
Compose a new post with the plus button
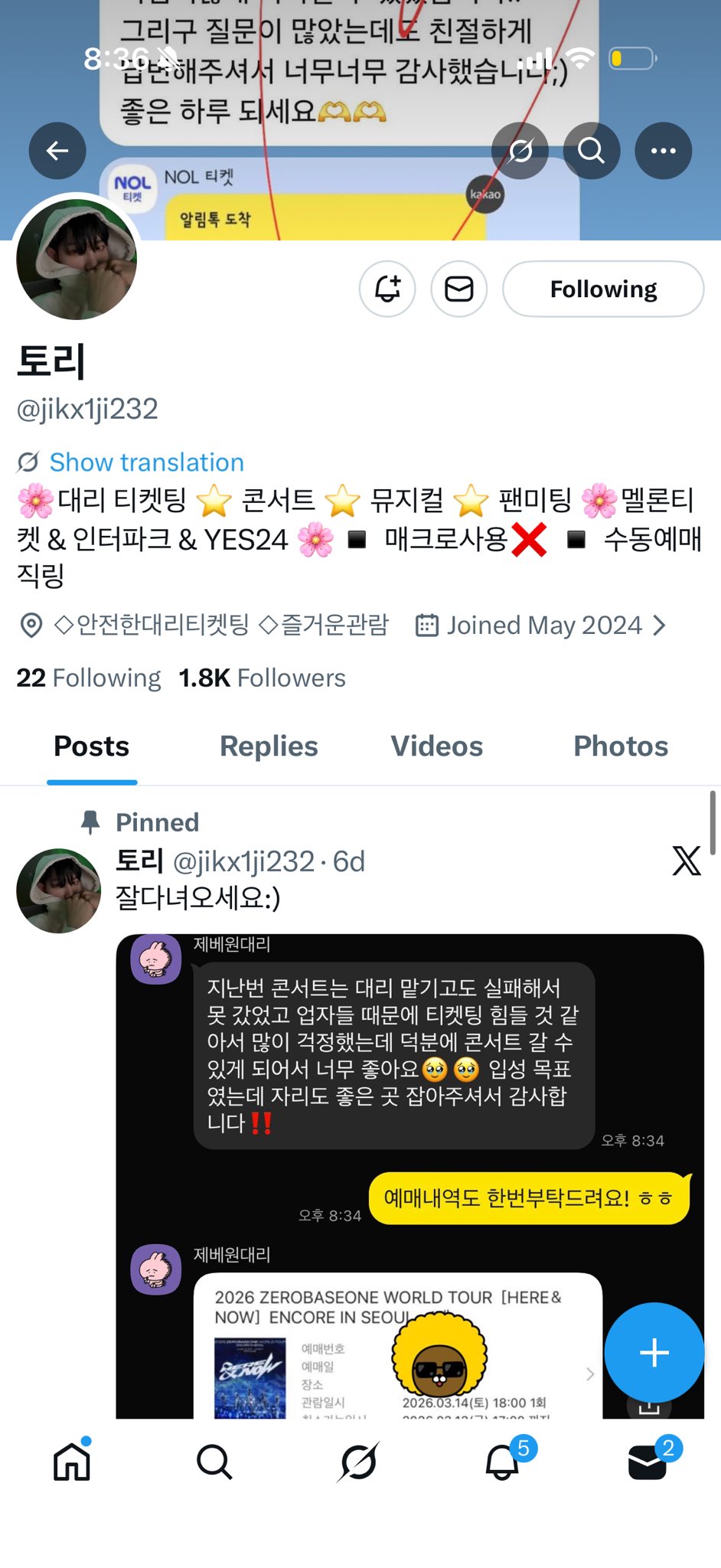[x=654, y=1353]
